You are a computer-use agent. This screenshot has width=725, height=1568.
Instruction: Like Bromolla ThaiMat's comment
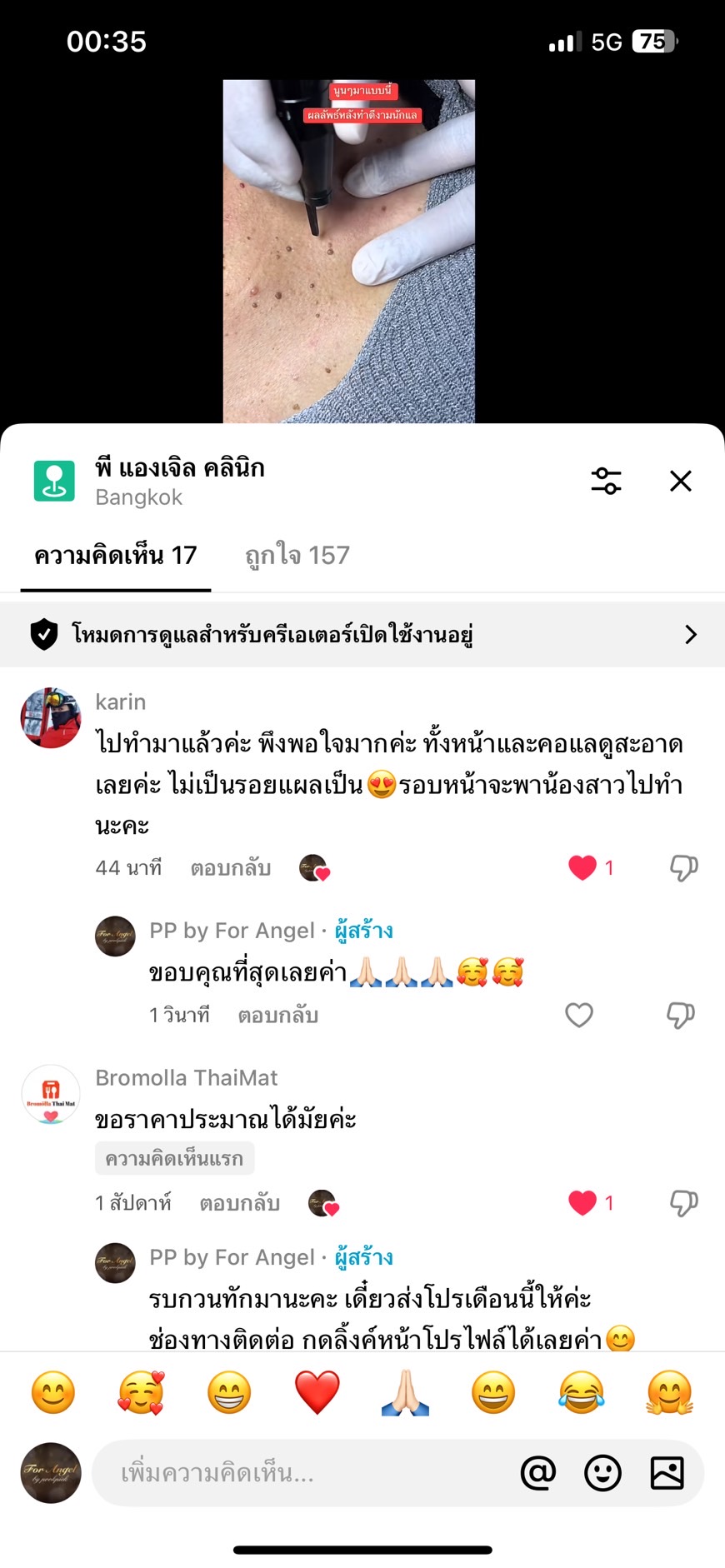coord(582,1202)
